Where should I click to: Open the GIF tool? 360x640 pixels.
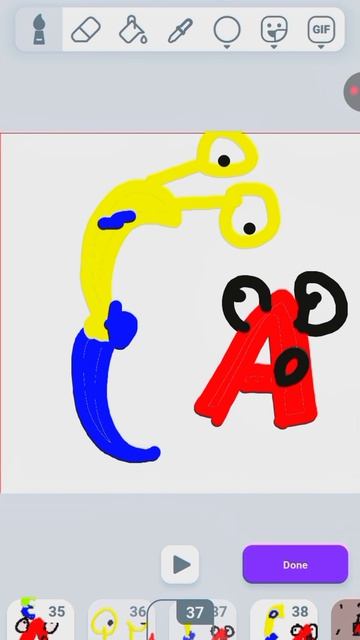pyautogui.click(x=321, y=30)
